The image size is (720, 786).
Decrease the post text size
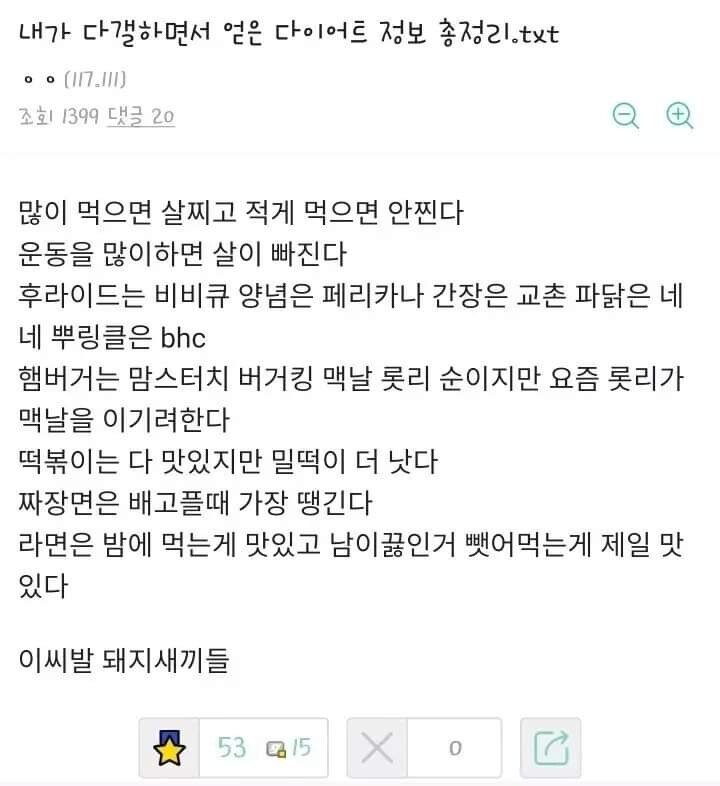click(x=626, y=115)
